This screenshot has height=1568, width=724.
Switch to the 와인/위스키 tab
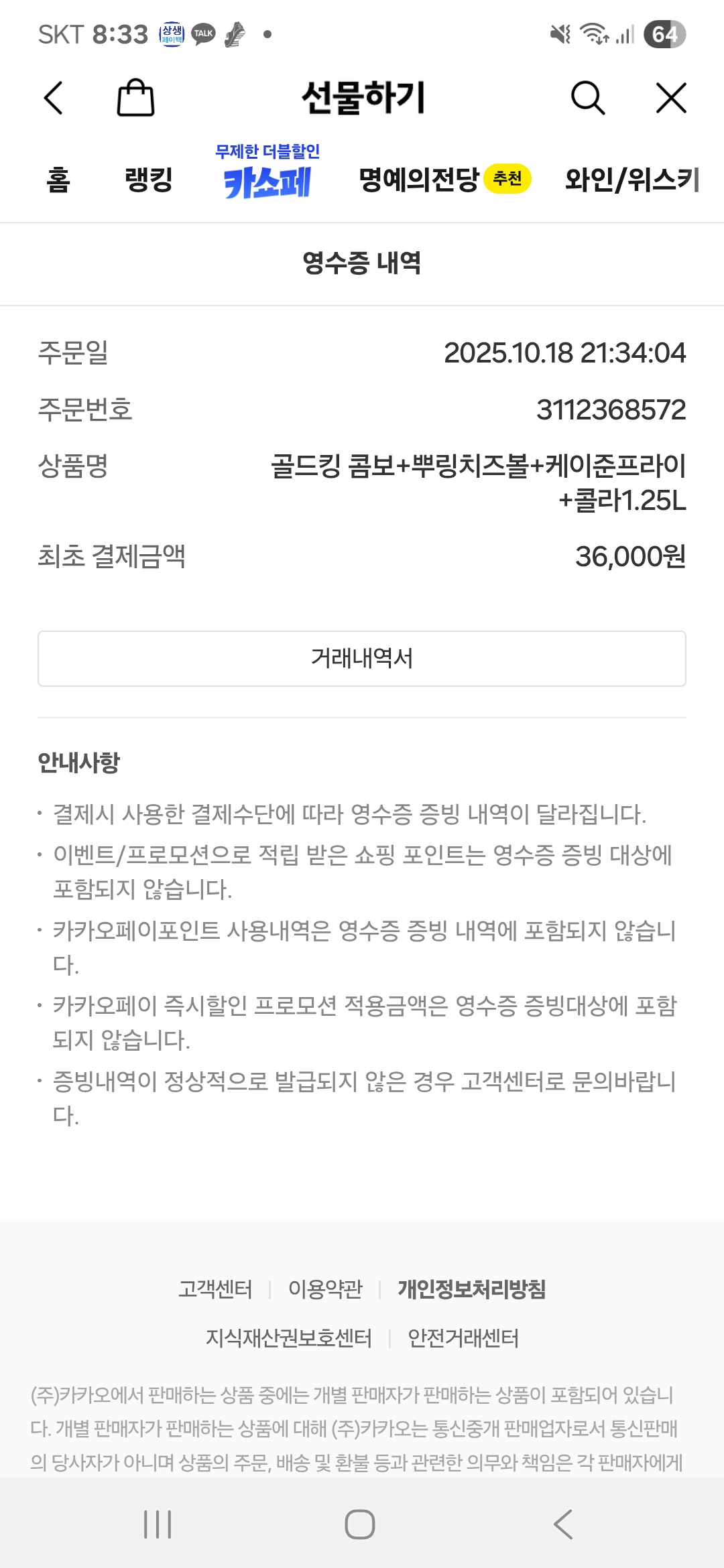(631, 180)
